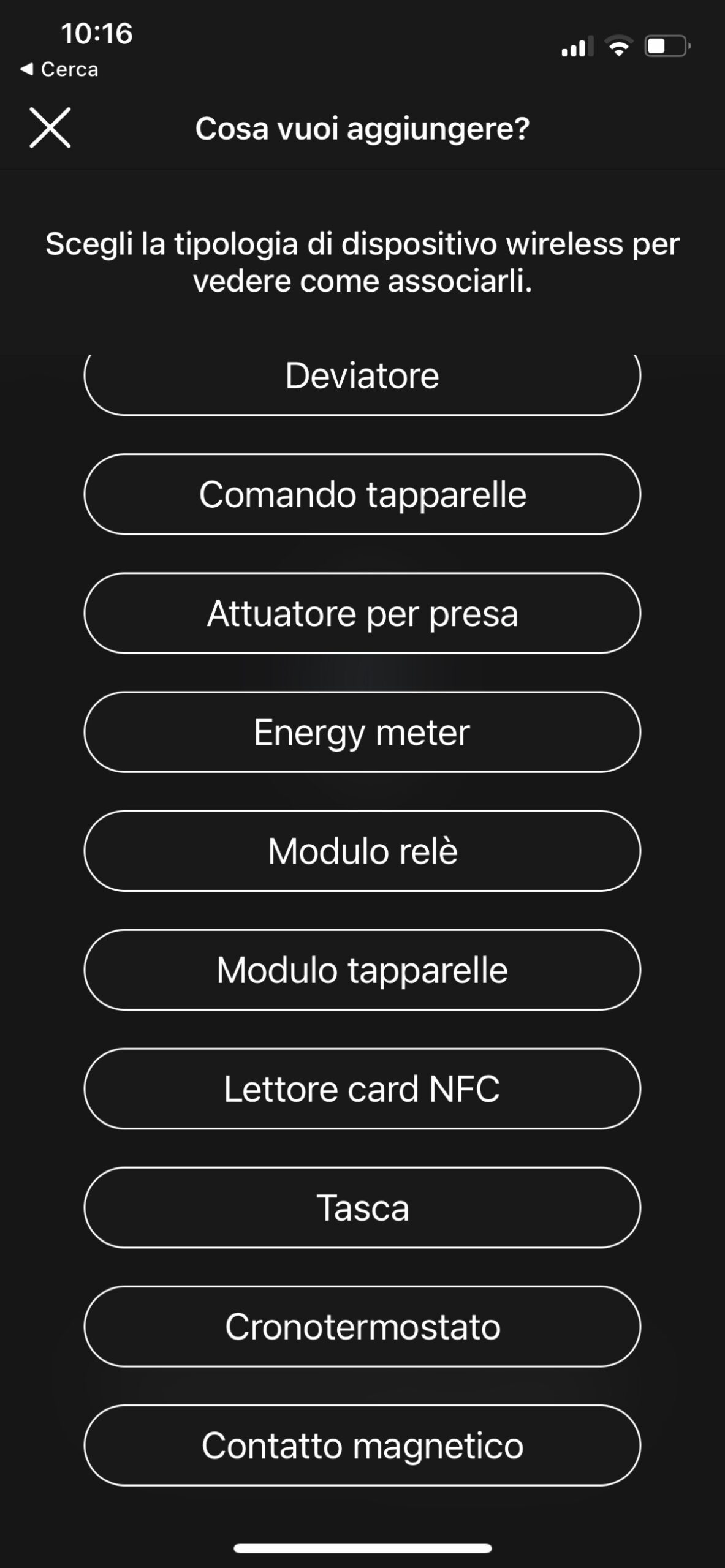The image size is (725, 1568).
Task: Pick the Energy meter option
Action: pyautogui.click(x=362, y=732)
